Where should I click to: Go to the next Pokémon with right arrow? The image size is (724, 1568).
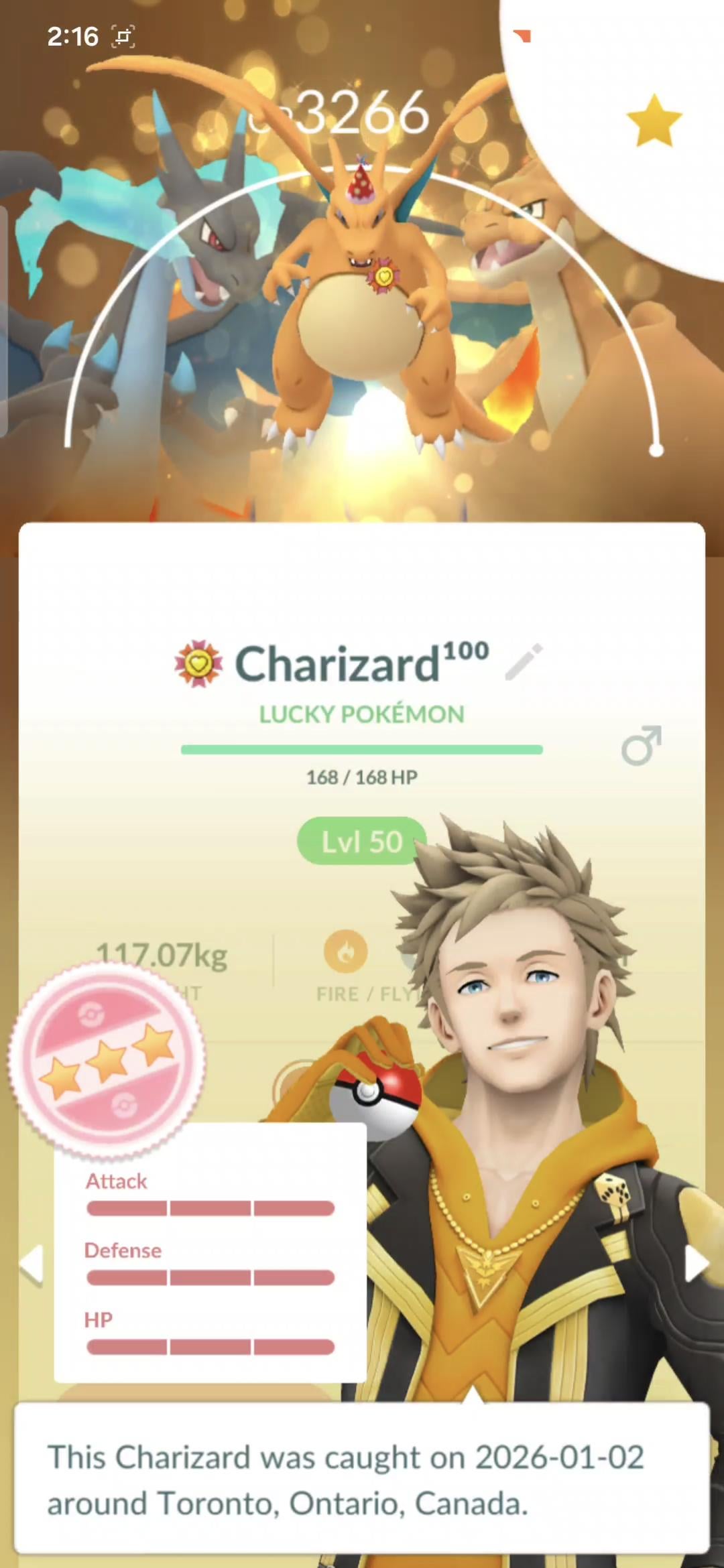(x=696, y=1264)
